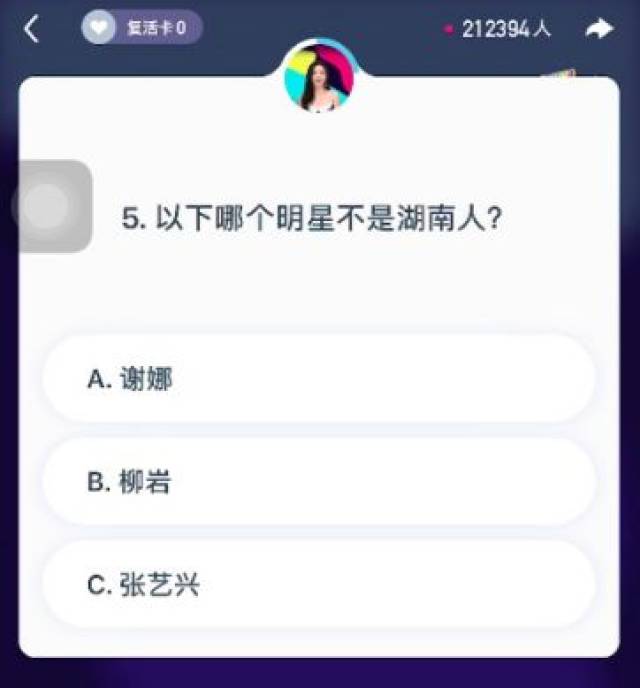Choose answer A. 谢娜
This screenshot has width=640, height=688.
coord(319,379)
